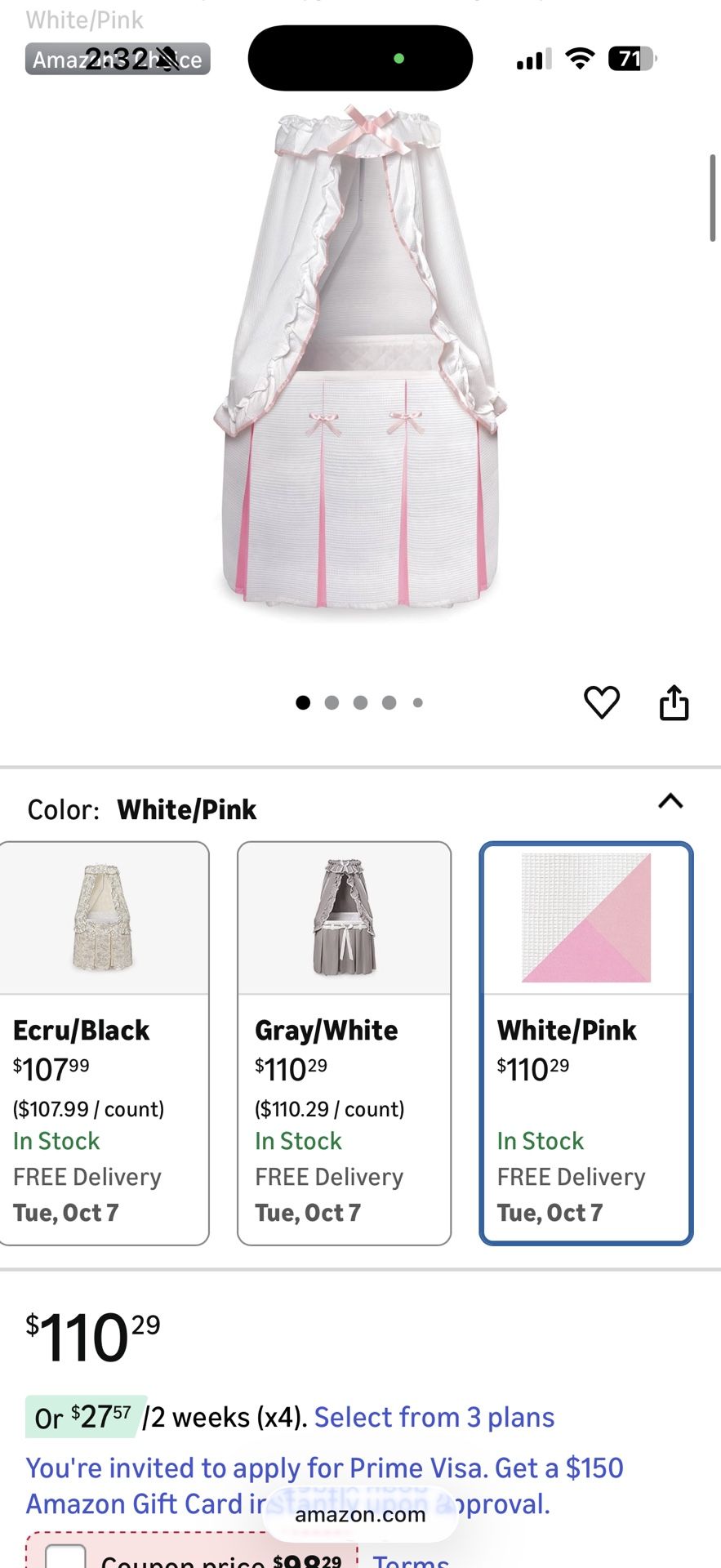The height and width of the screenshot is (1568, 721).
Task: Share this product using the share icon
Action: (x=674, y=702)
